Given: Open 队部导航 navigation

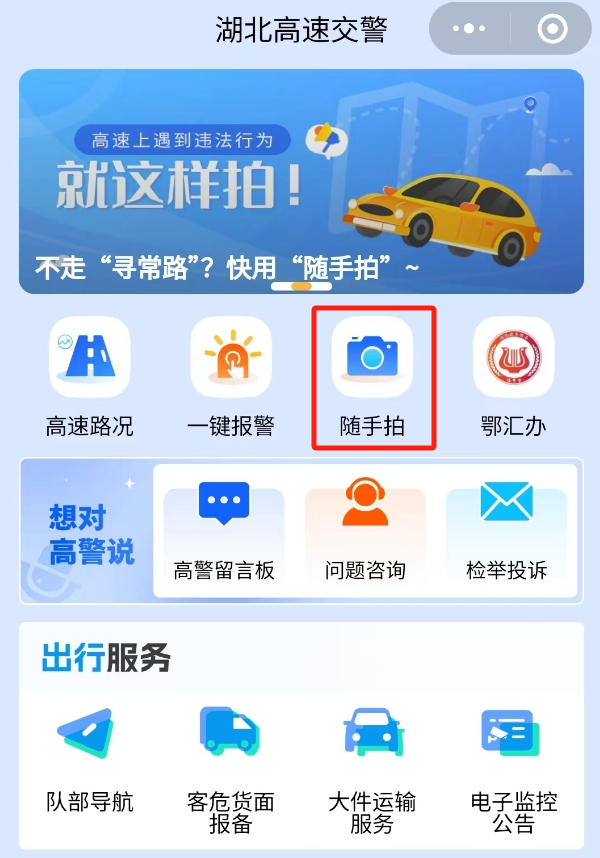Looking at the screenshot, I should click(x=90, y=760).
